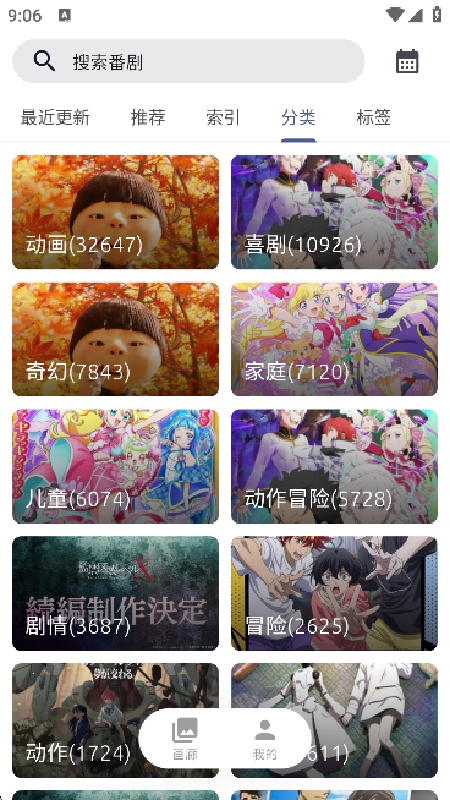The image size is (450, 800).
Task: Open the 剧情(3687) category card
Action: click(x=115, y=593)
